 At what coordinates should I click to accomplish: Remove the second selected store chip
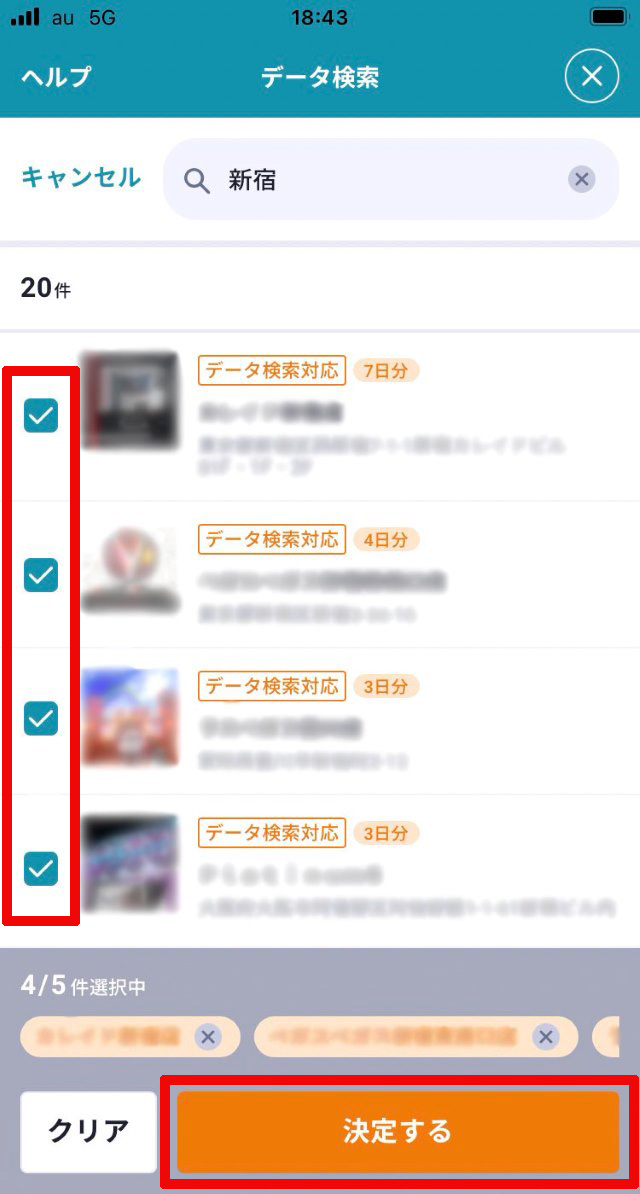(x=545, y=1037)
